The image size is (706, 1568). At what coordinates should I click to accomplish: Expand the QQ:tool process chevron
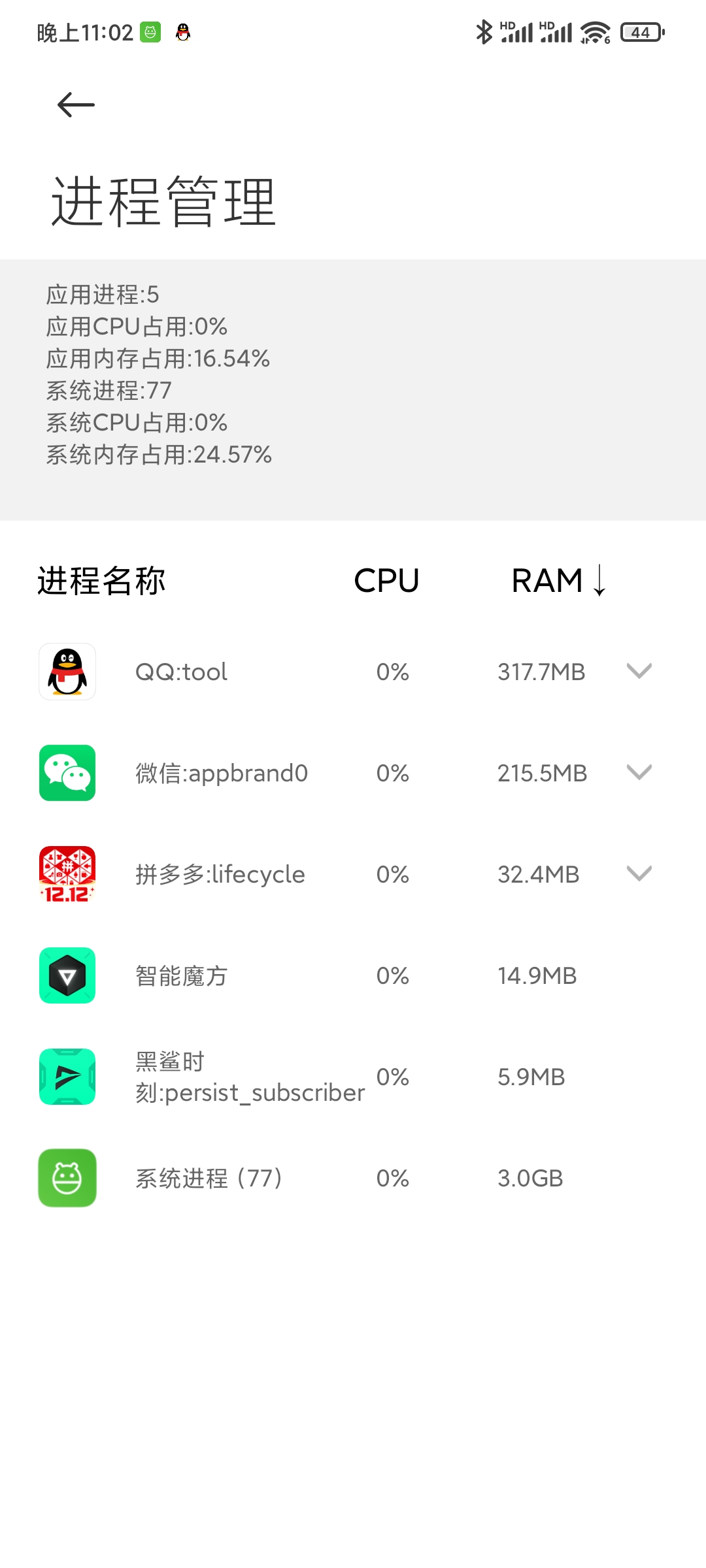[x=639, y=671]
